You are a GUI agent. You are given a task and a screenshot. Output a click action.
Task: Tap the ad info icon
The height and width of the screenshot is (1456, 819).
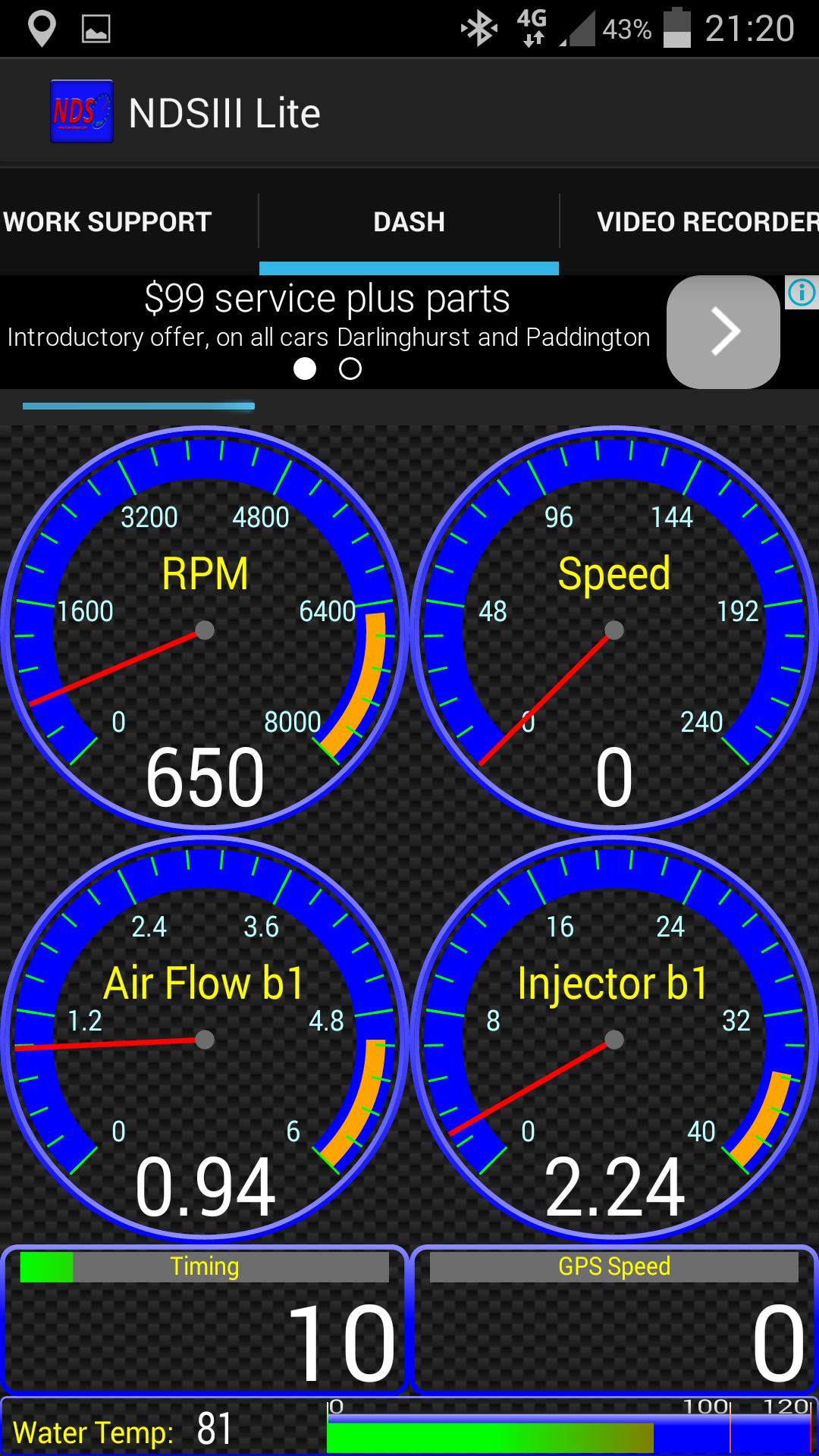click(x=802, y=292)
